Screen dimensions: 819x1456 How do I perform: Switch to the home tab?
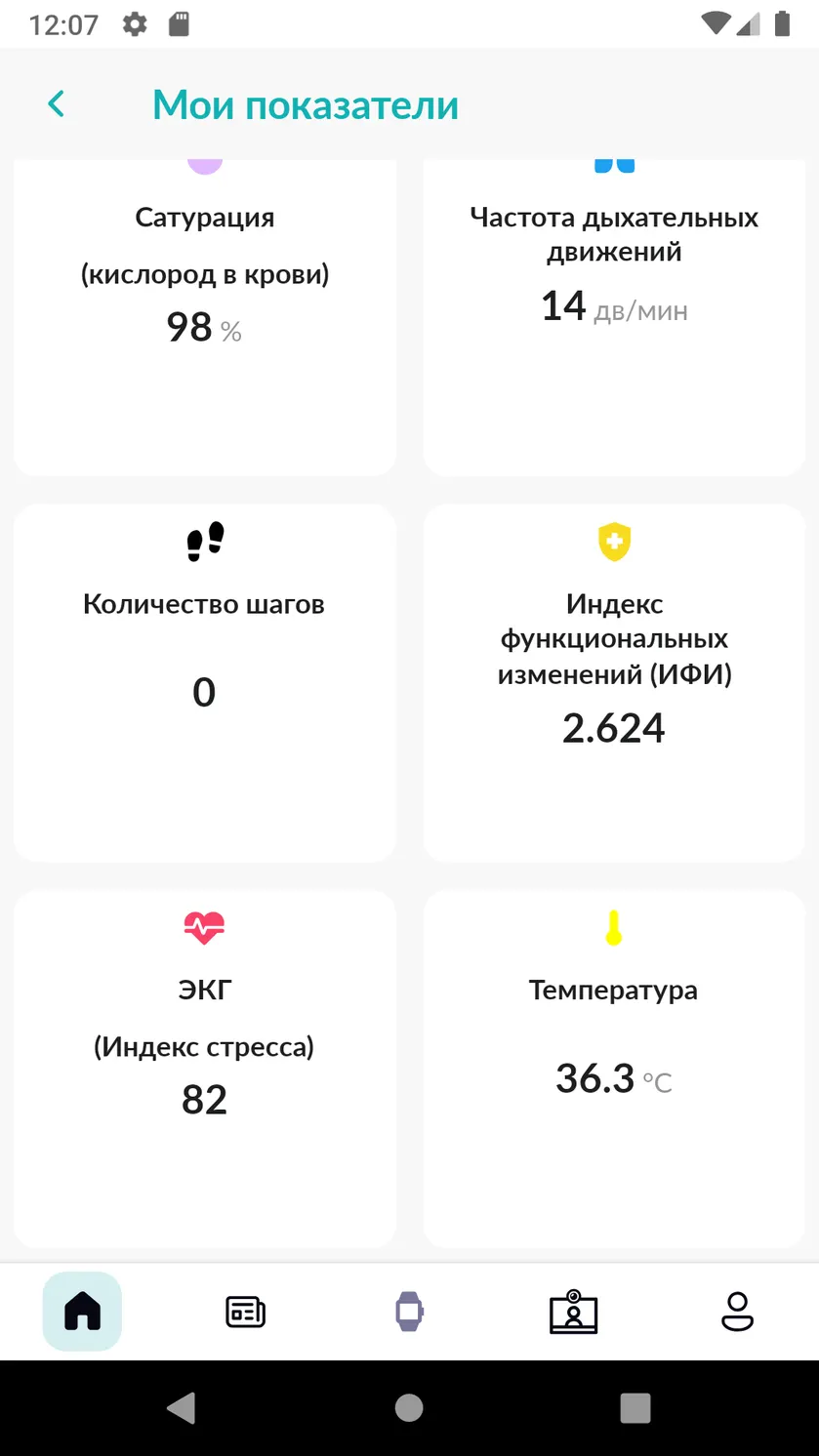tap(82, 1312)
